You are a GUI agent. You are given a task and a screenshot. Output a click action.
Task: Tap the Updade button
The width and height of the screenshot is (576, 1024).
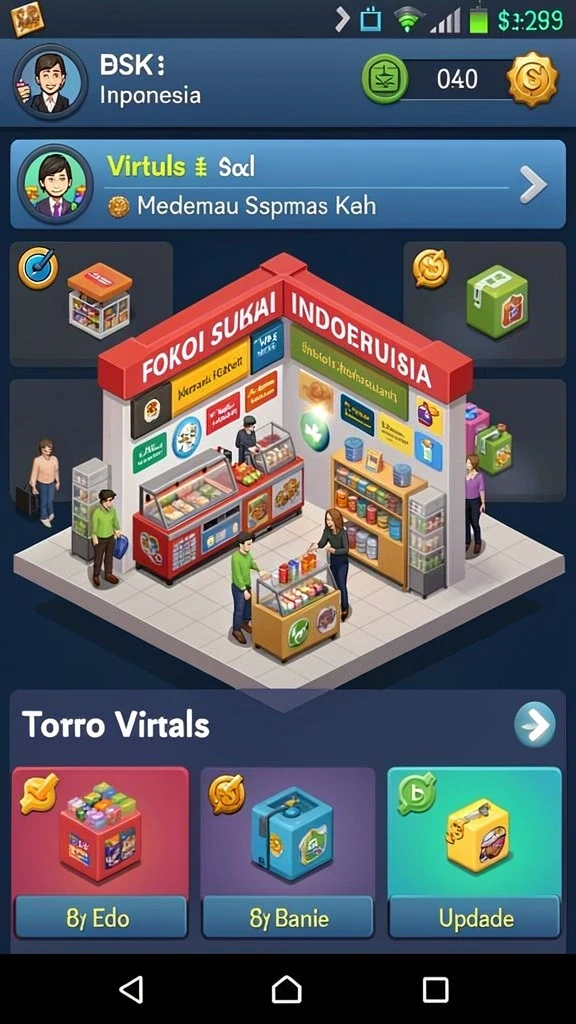point(475,918)
